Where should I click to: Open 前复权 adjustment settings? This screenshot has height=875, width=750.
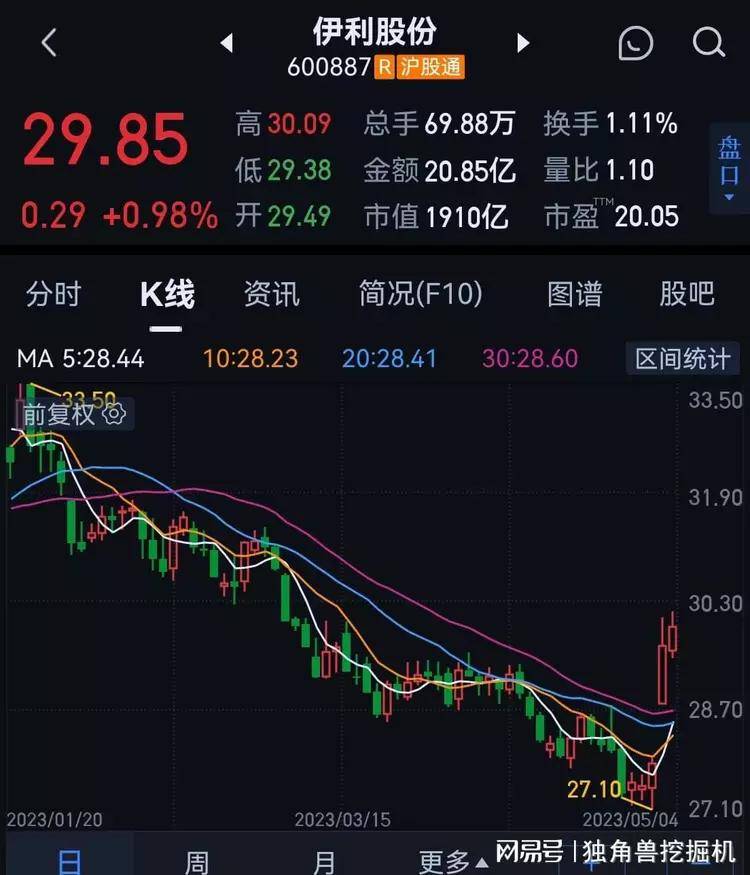point(72,413)
